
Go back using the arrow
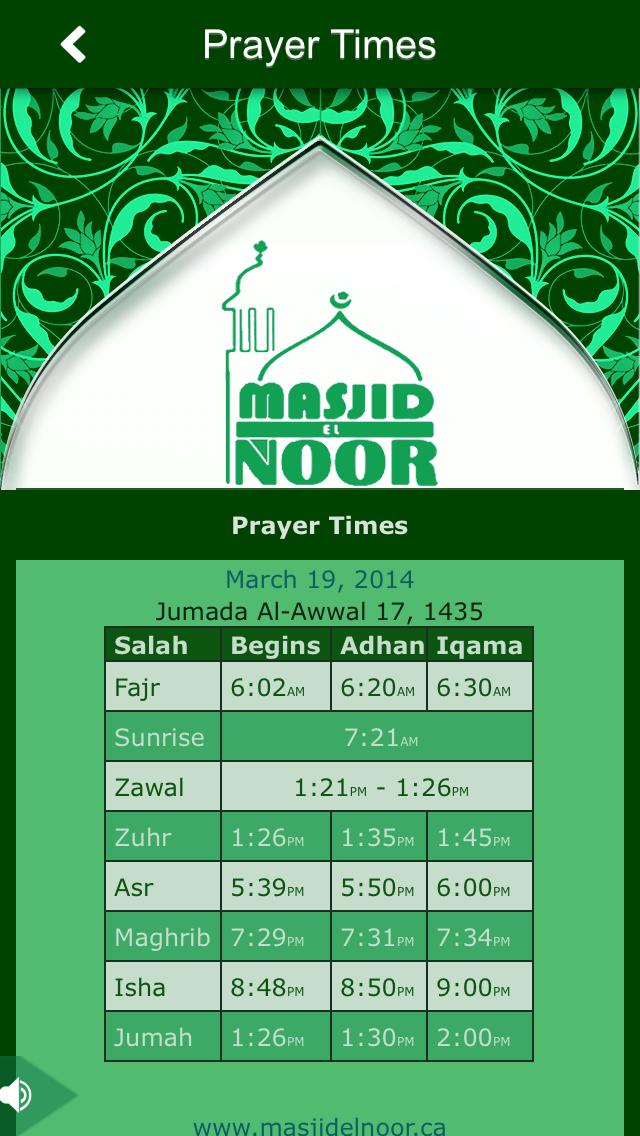tap(73, 45)
